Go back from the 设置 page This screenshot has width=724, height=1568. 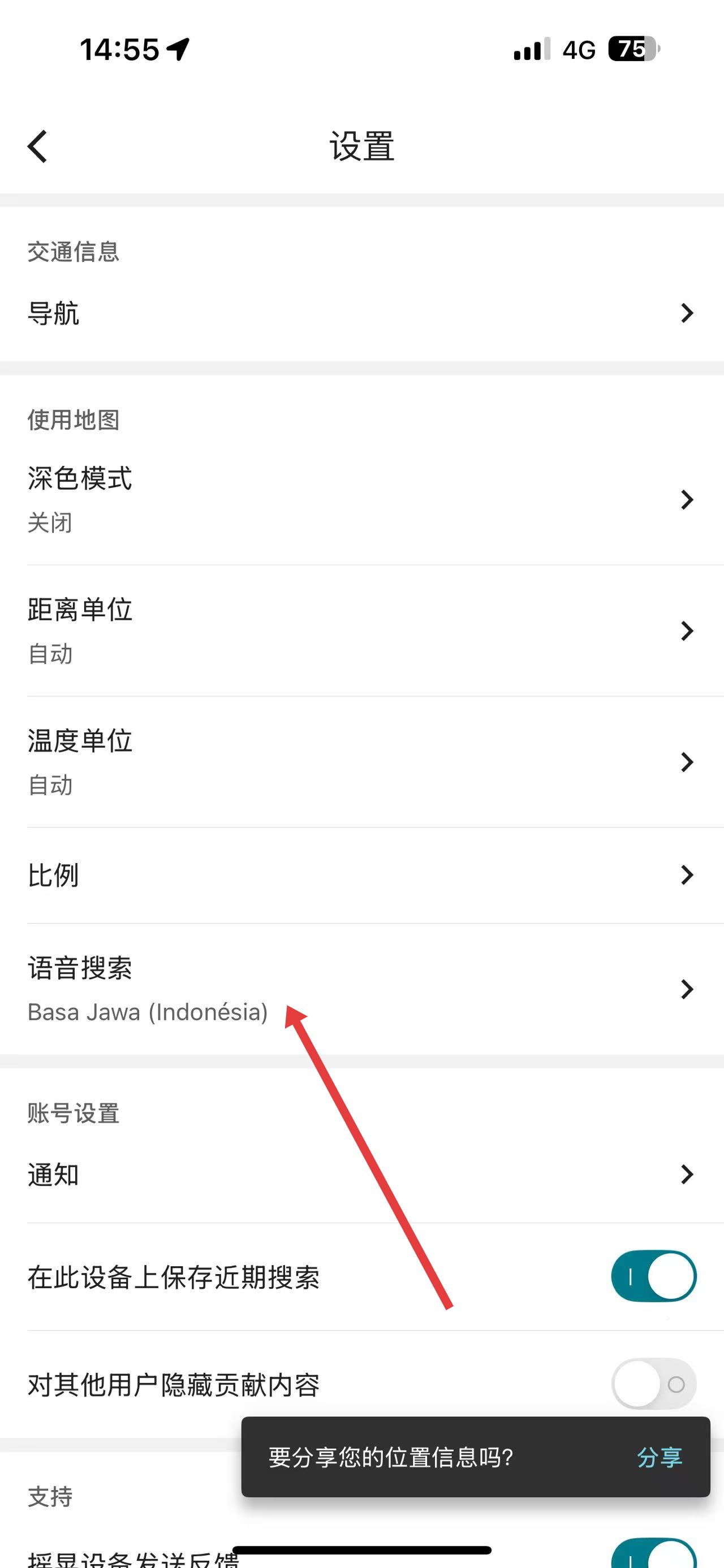click(38, 147)
